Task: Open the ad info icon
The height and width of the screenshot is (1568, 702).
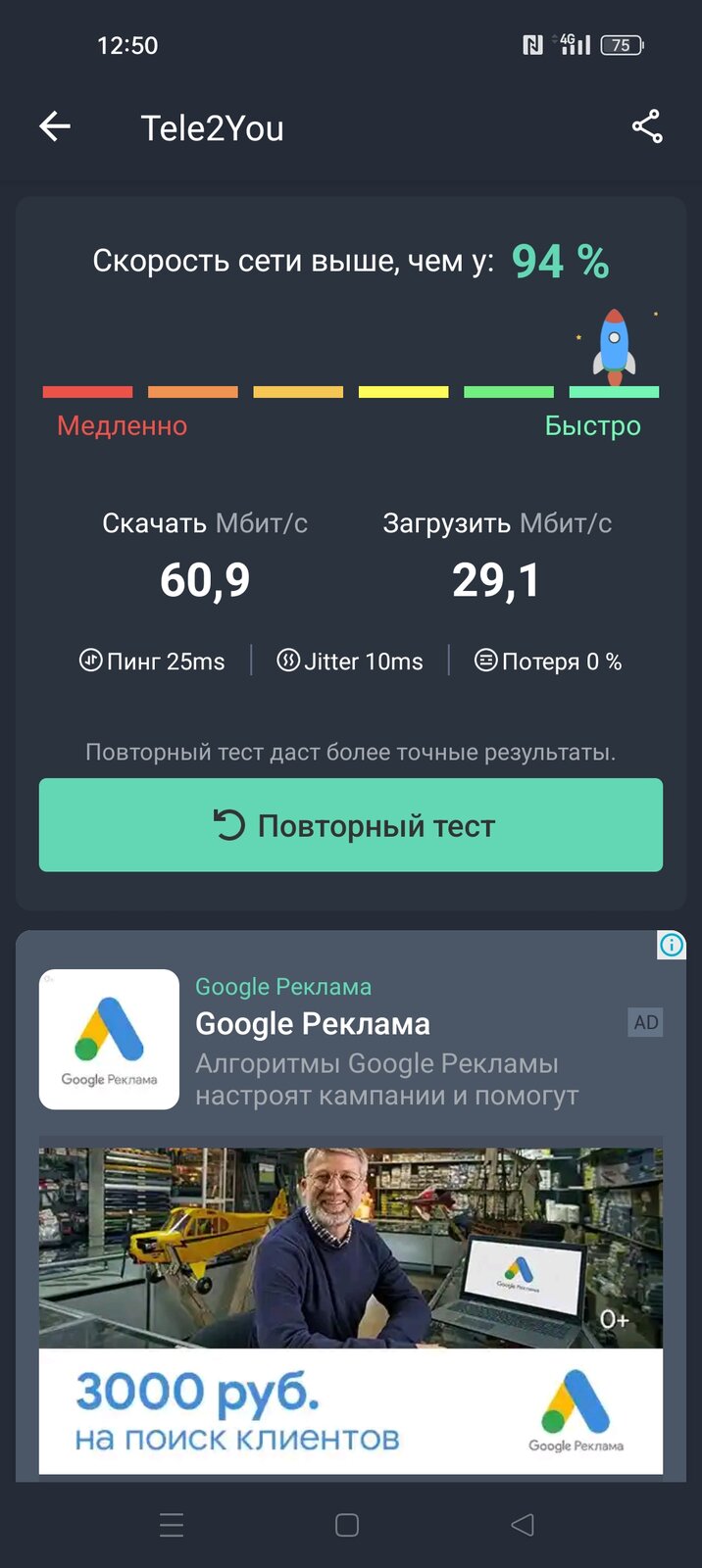Action: point(672,945)
